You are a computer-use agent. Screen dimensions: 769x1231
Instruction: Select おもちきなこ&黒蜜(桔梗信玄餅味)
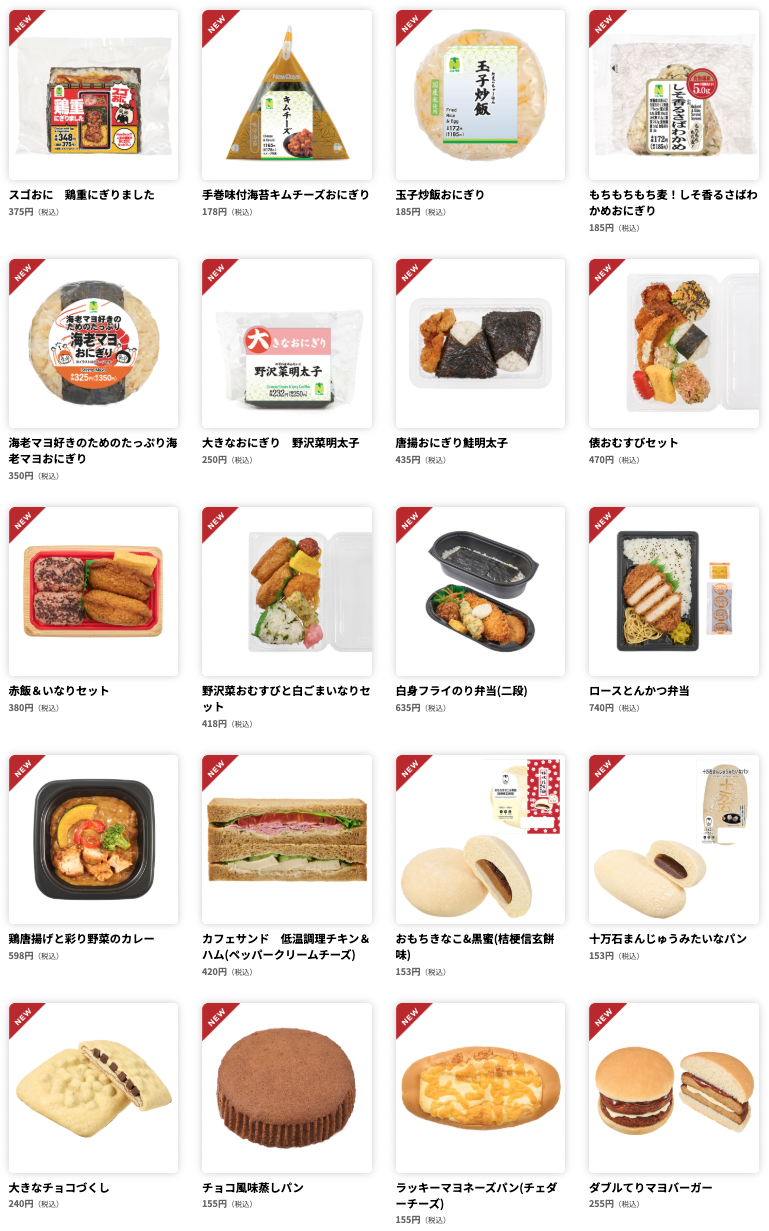click(x=480, y=840)
